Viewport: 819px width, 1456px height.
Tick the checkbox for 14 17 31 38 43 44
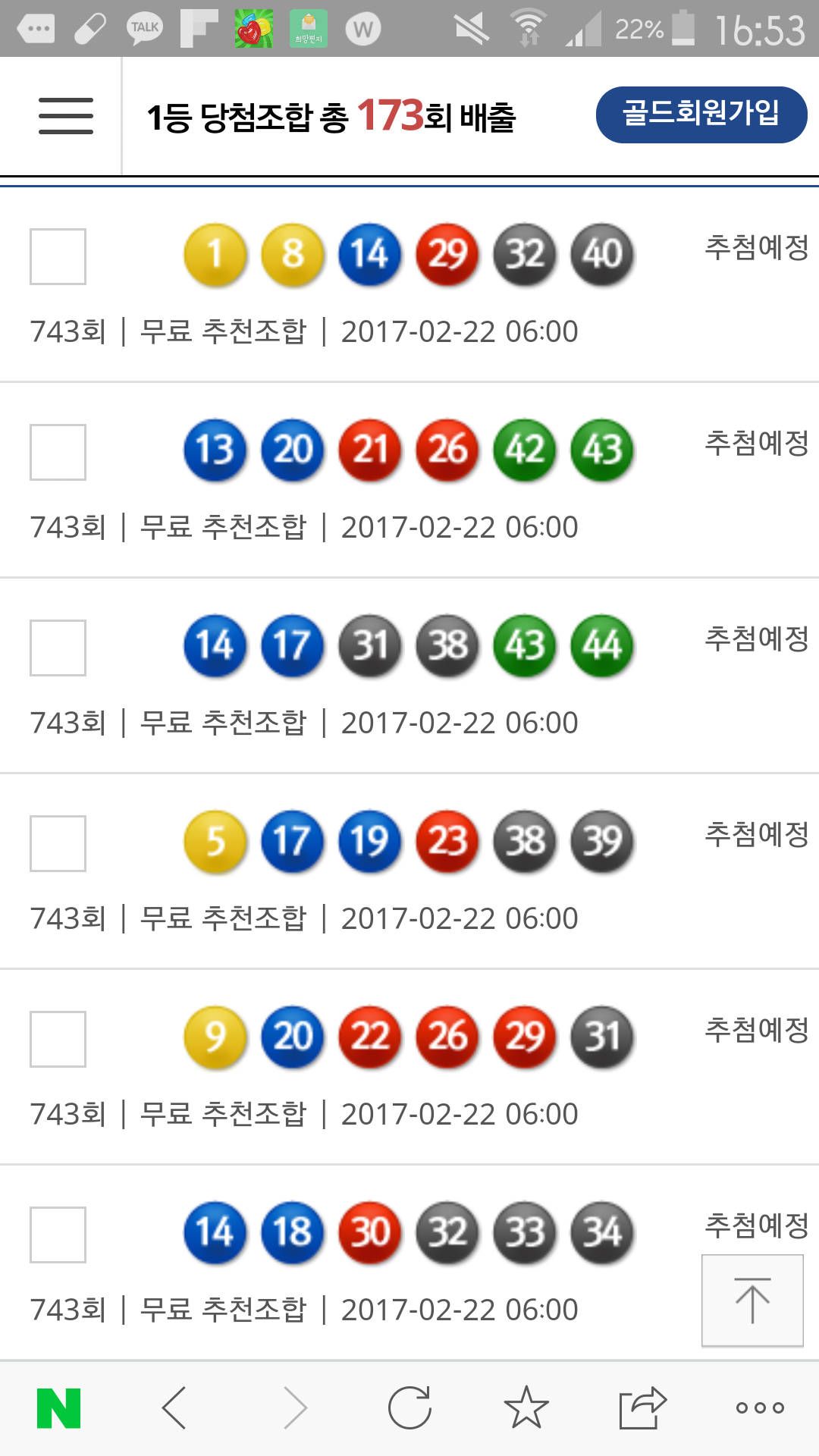pyautogui.click(x=58, y=648)
